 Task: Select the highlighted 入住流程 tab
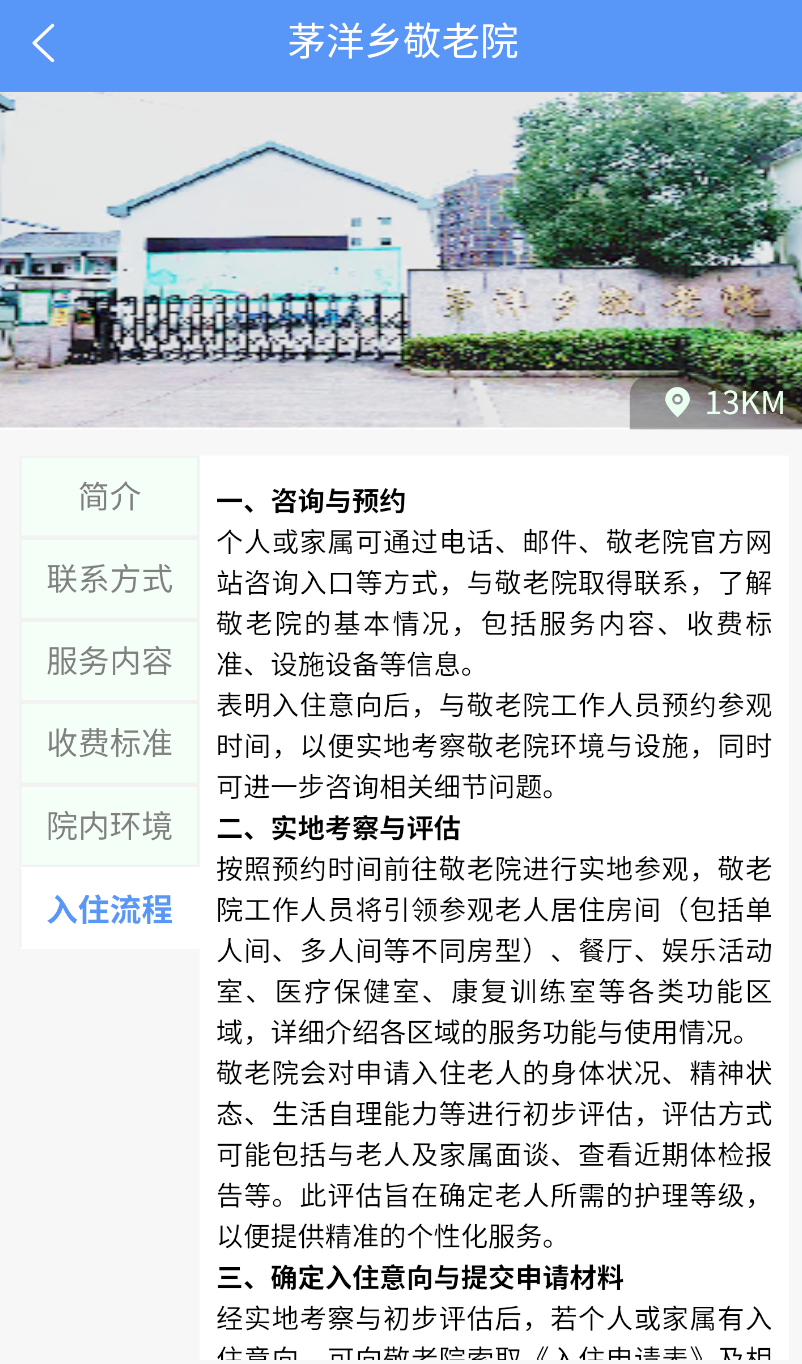click(108, 911)
